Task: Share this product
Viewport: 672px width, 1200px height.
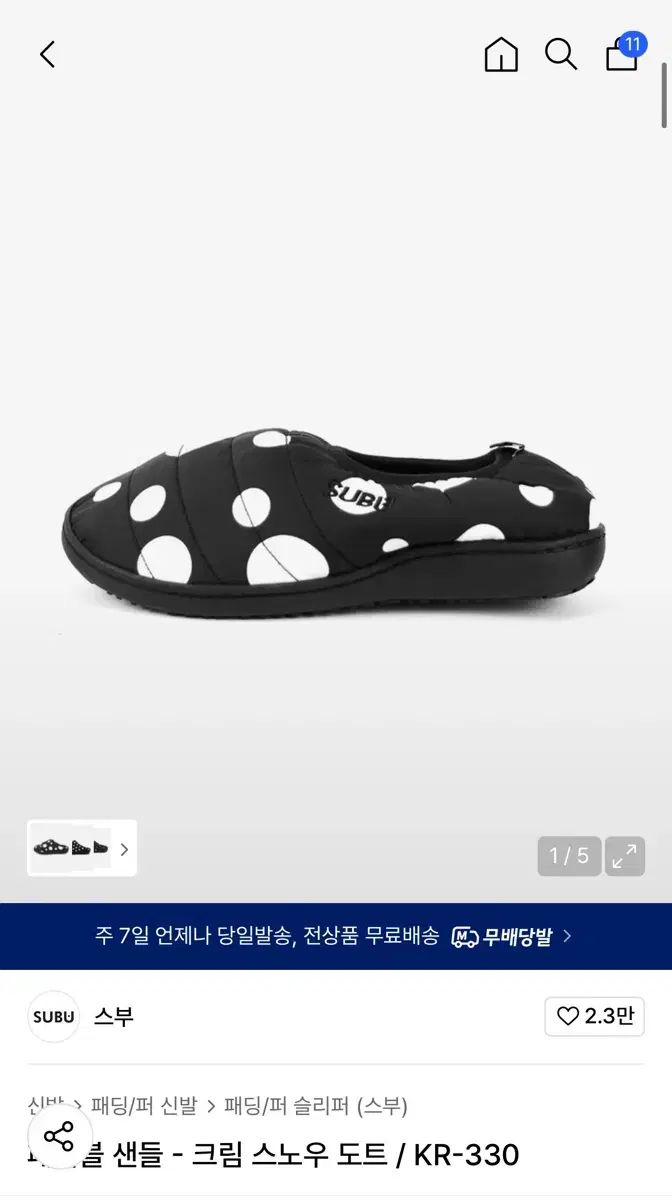Action: tap(59, 1137)
